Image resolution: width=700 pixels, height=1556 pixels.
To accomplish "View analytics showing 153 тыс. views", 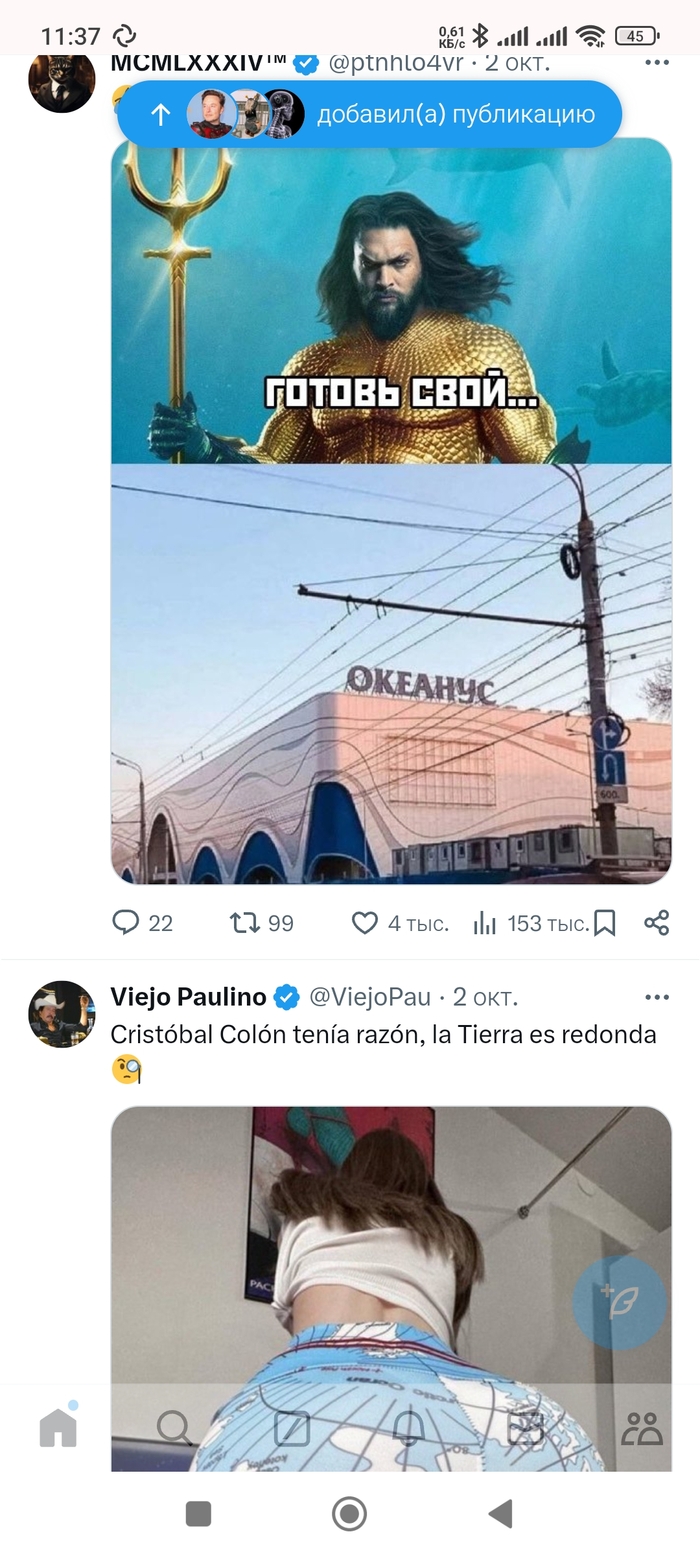I will point(485,922).
